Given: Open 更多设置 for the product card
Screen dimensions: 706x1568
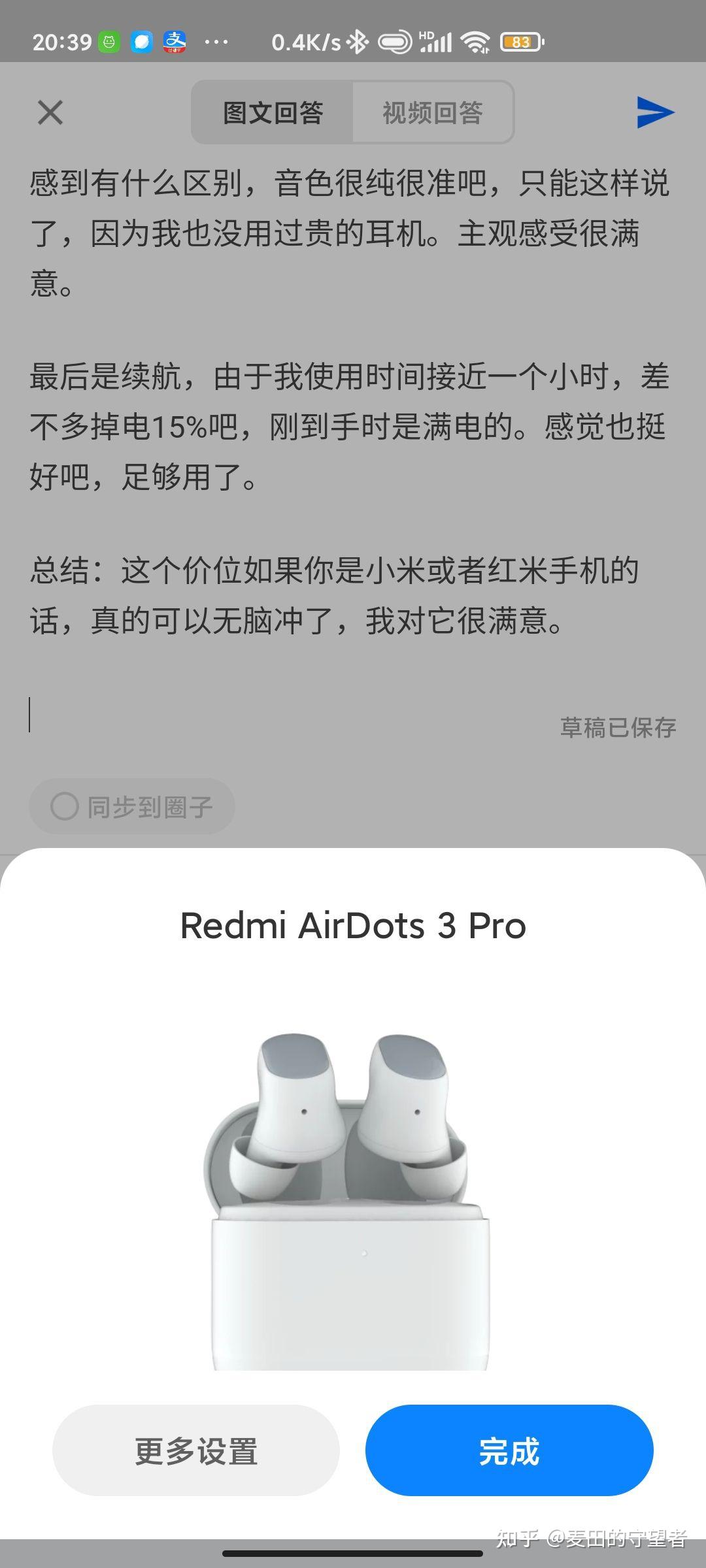Looking at the screenshot, I should click(x=196, y=1450).
